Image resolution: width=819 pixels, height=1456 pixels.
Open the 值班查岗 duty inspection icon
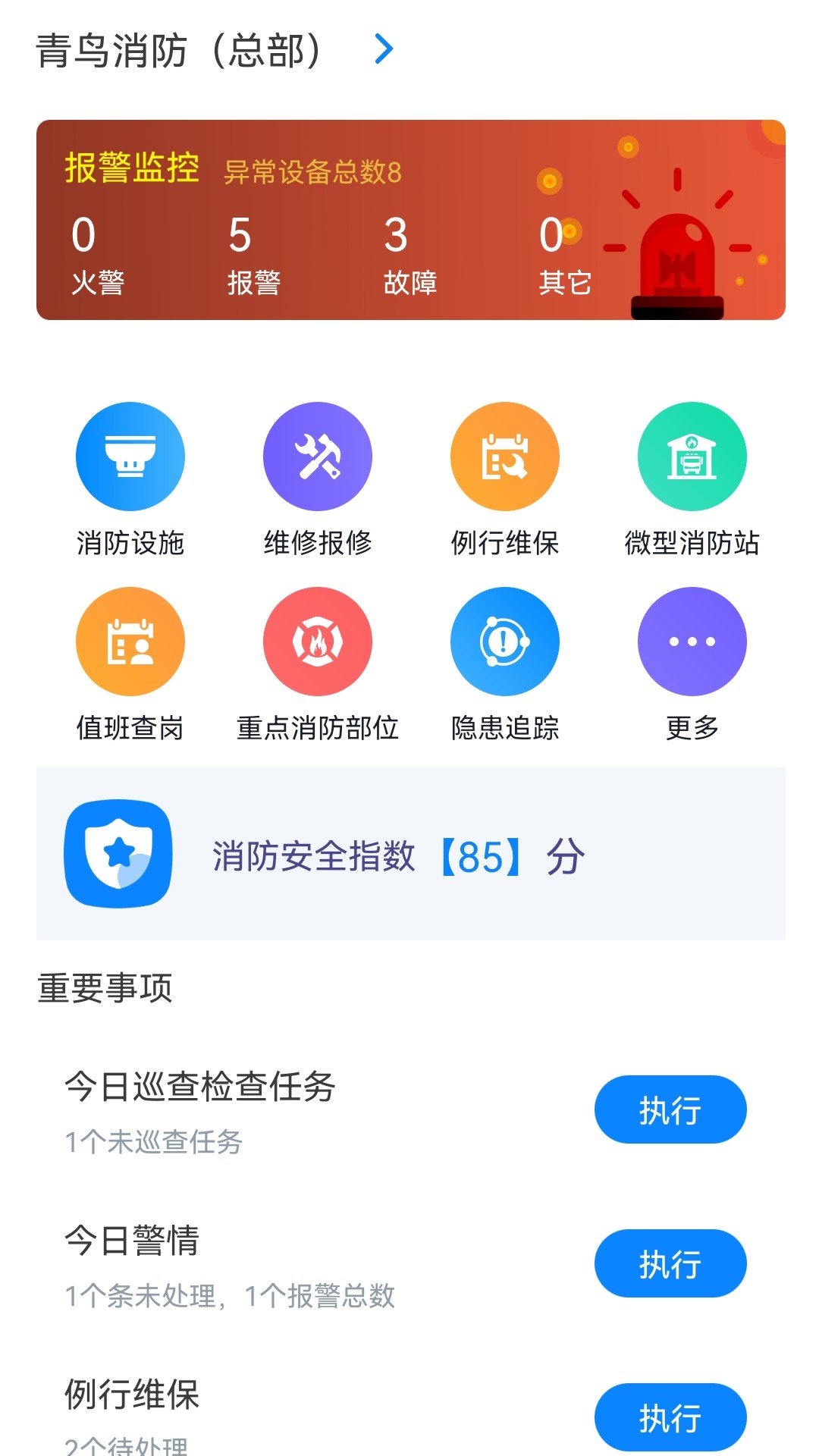point(130,641)
